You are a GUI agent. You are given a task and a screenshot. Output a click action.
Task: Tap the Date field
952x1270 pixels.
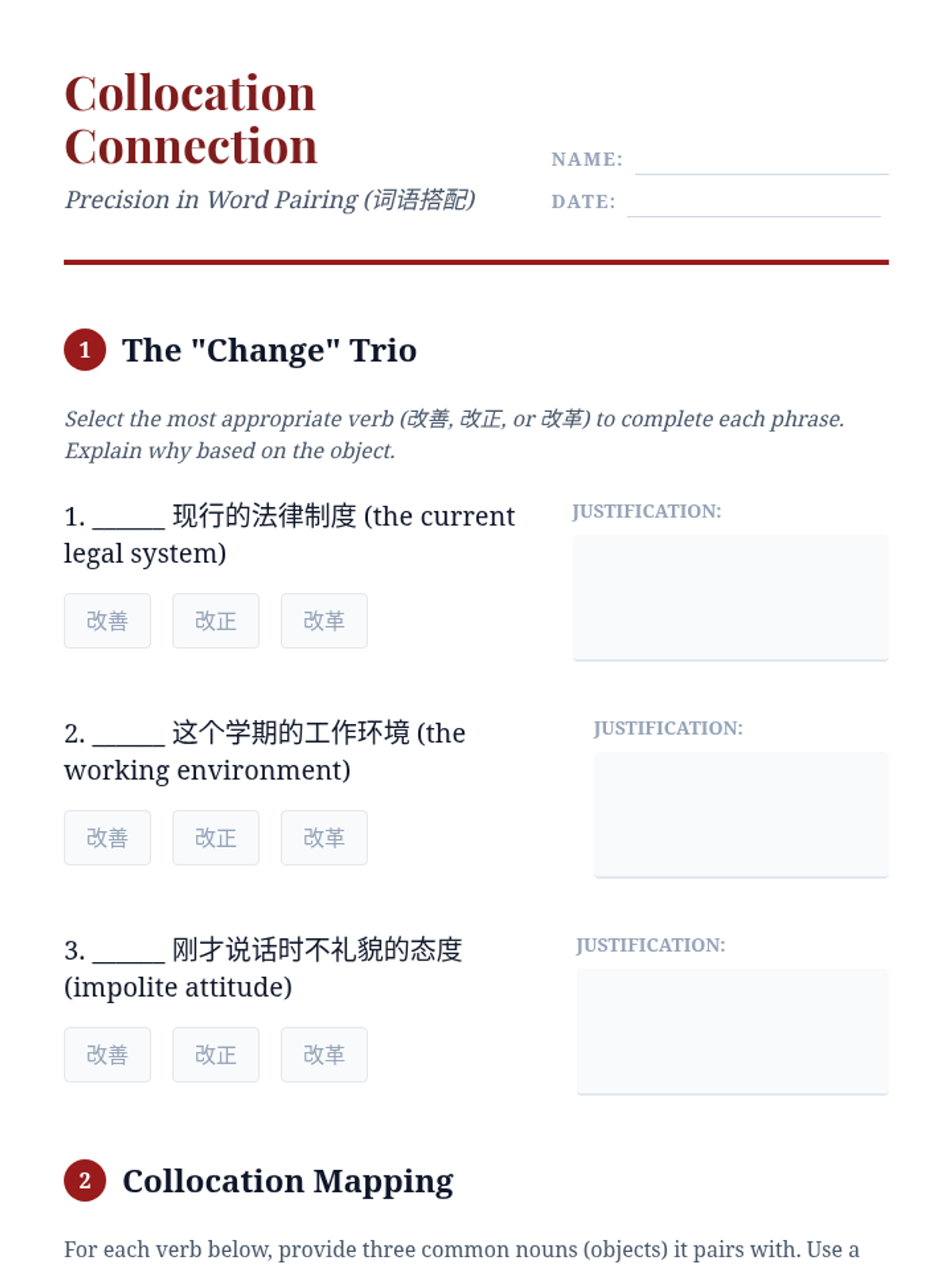pos(754,202)
